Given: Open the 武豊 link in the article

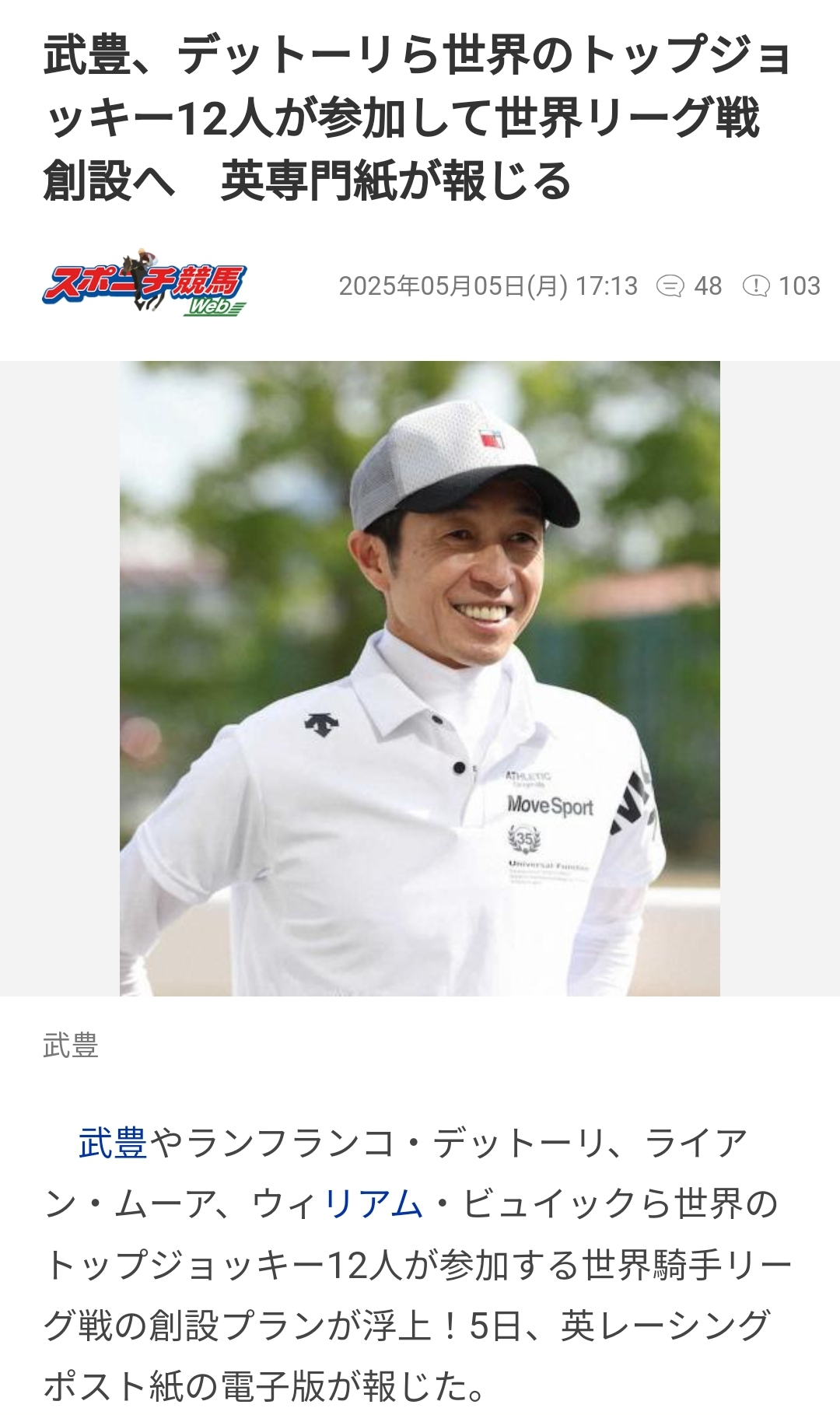Looking at the screenshot, I should coord(113,1144).
